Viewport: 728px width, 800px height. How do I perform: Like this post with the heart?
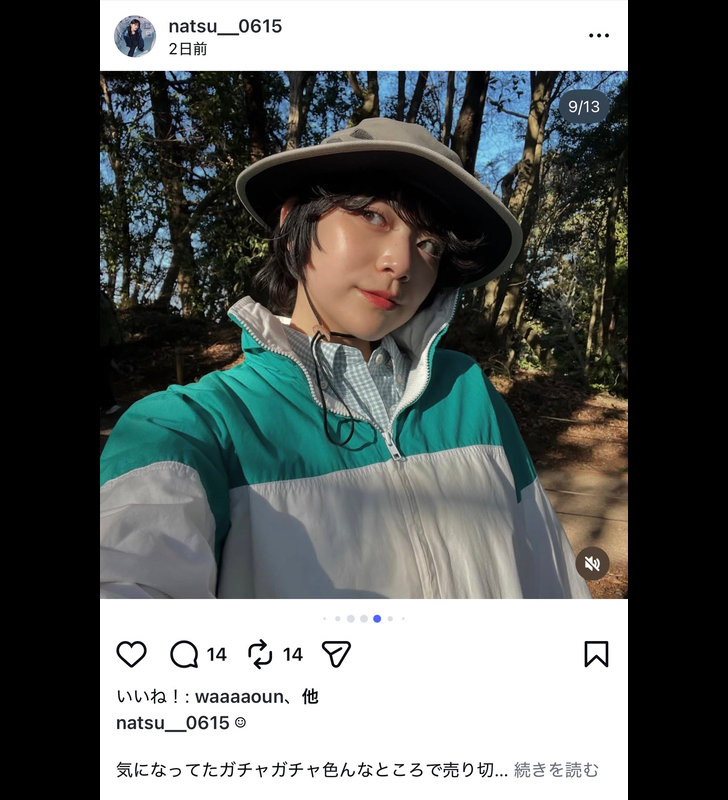[x=132, y=654]
